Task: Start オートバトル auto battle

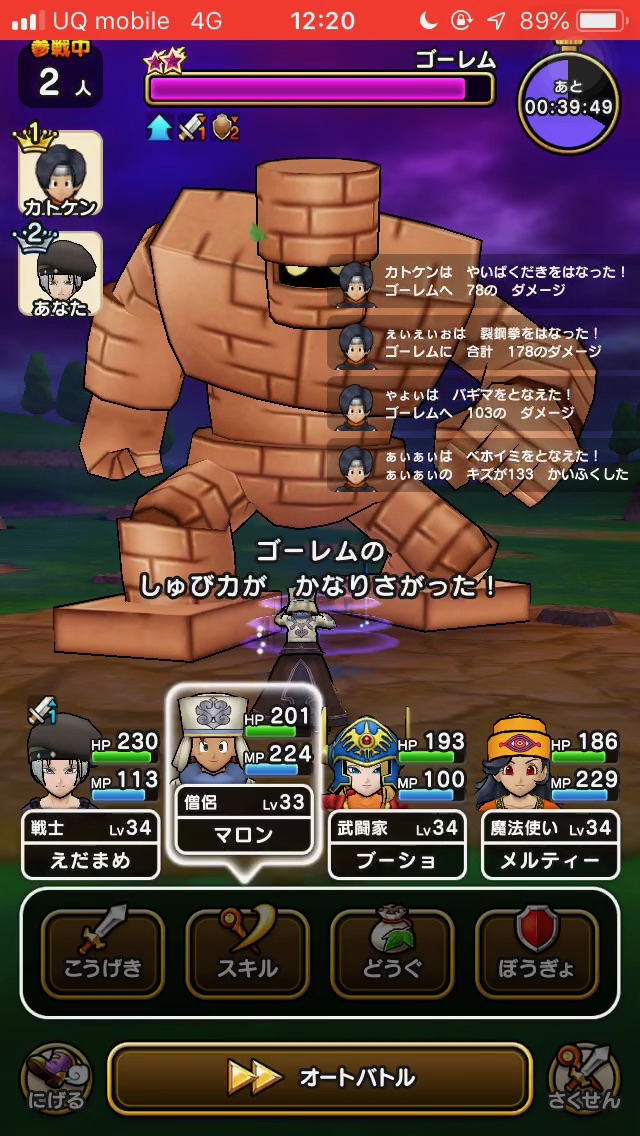Action: (x=319, y=1078)
